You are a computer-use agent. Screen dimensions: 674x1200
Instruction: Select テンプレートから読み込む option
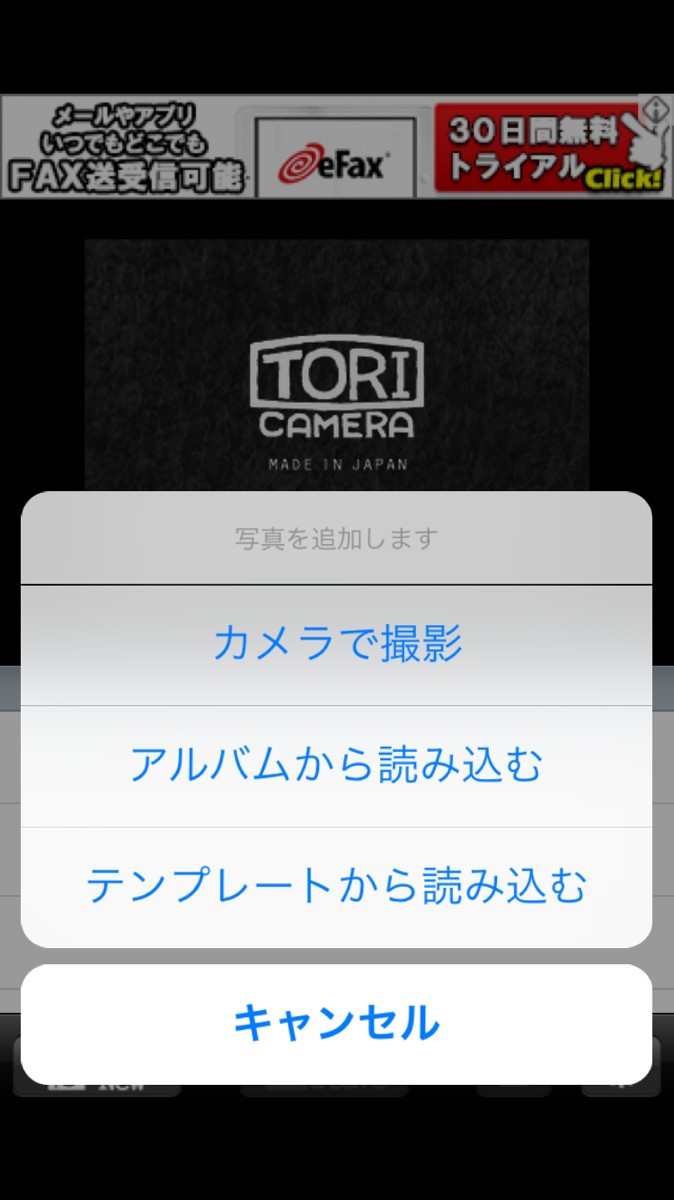click(337, 886)
